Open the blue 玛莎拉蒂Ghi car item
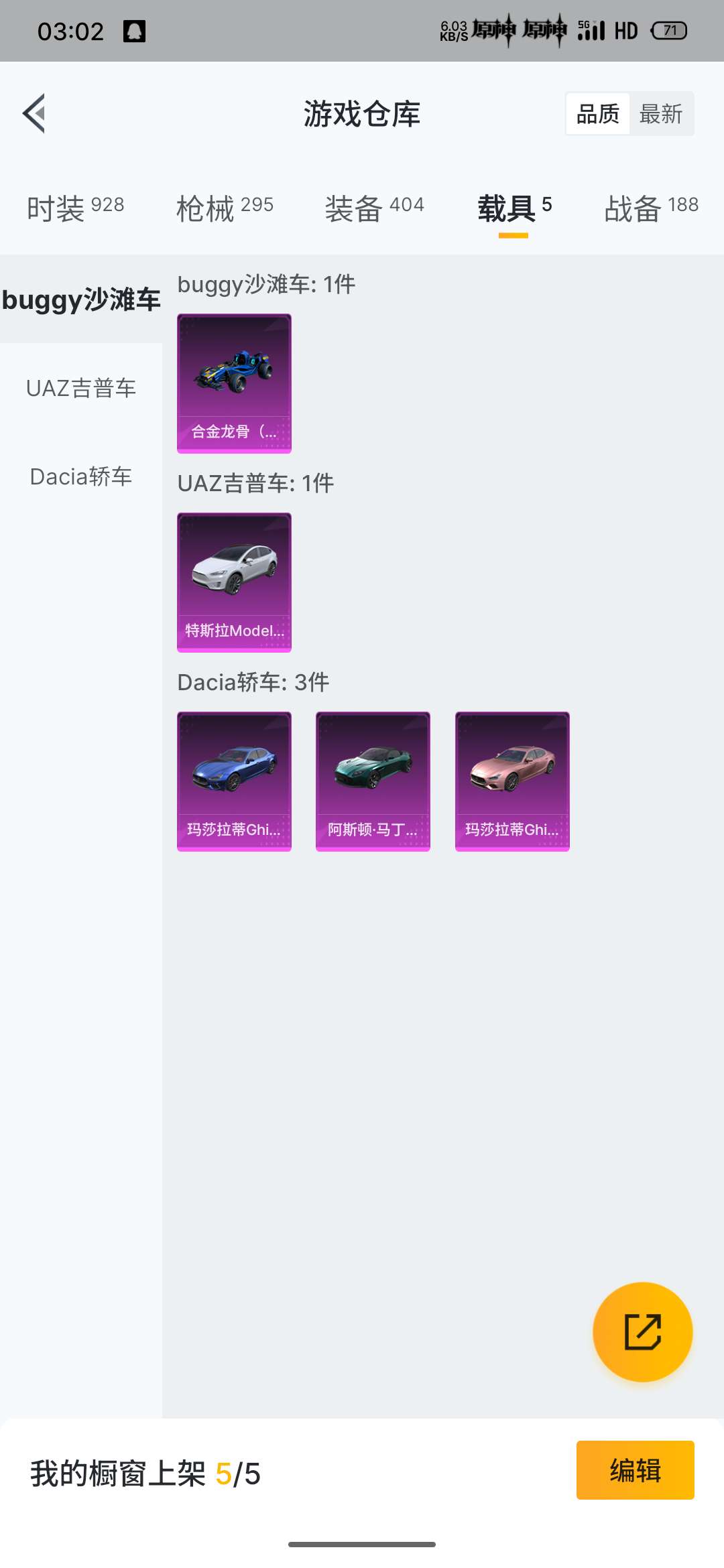Screen dimensions: 724x1568 click(234, 781)
